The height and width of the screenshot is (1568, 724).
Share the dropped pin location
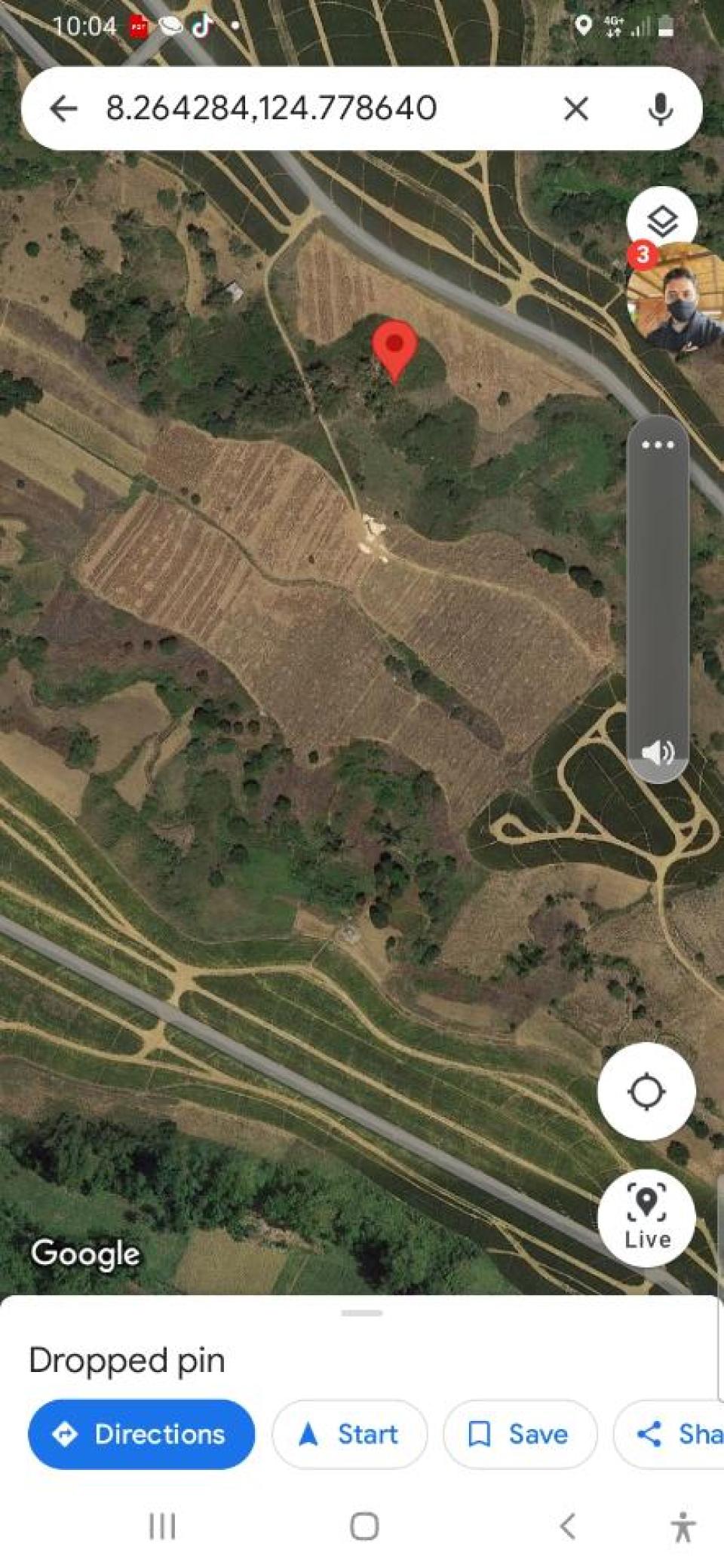[675, 1434]
